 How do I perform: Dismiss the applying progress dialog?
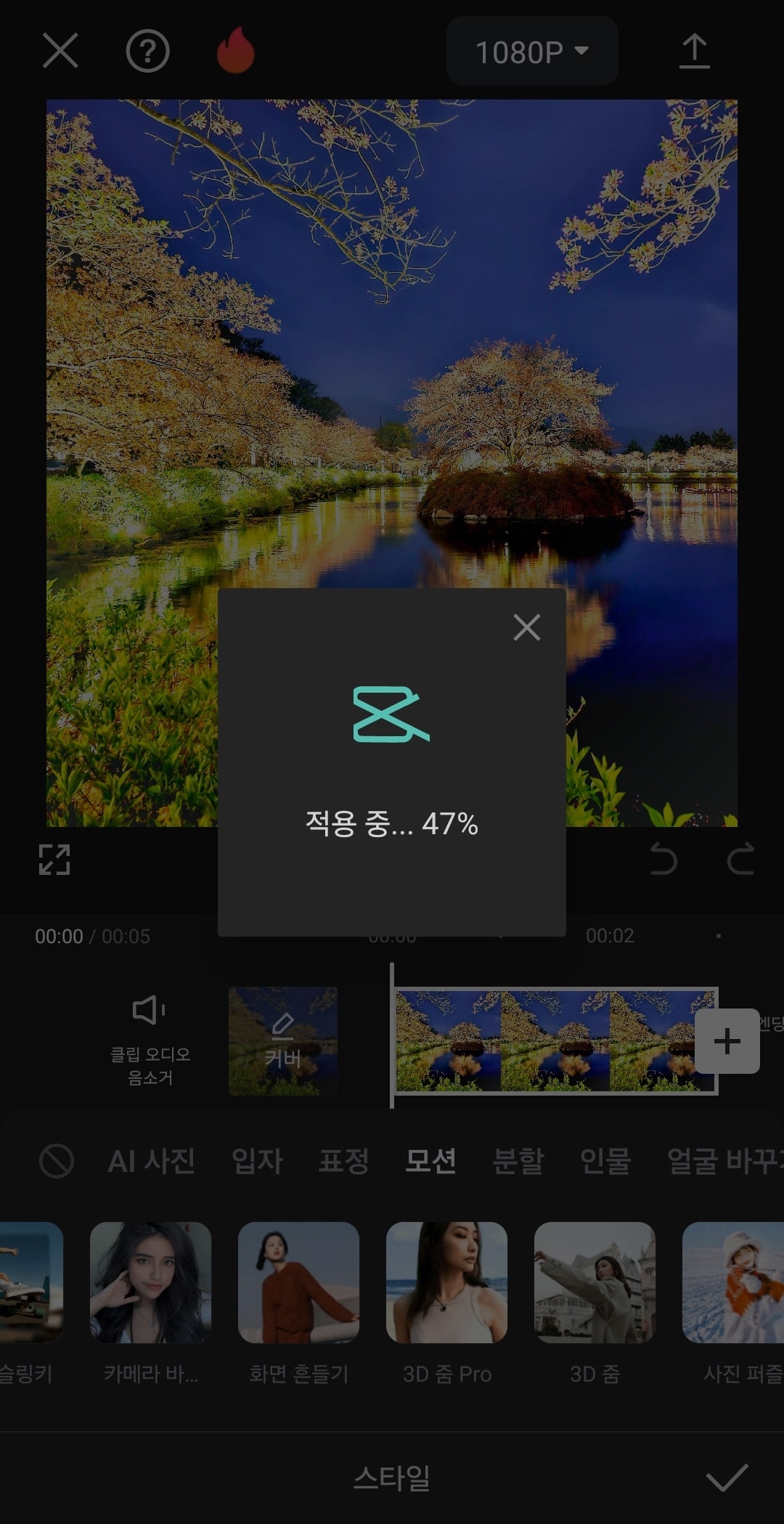(526, 627)
